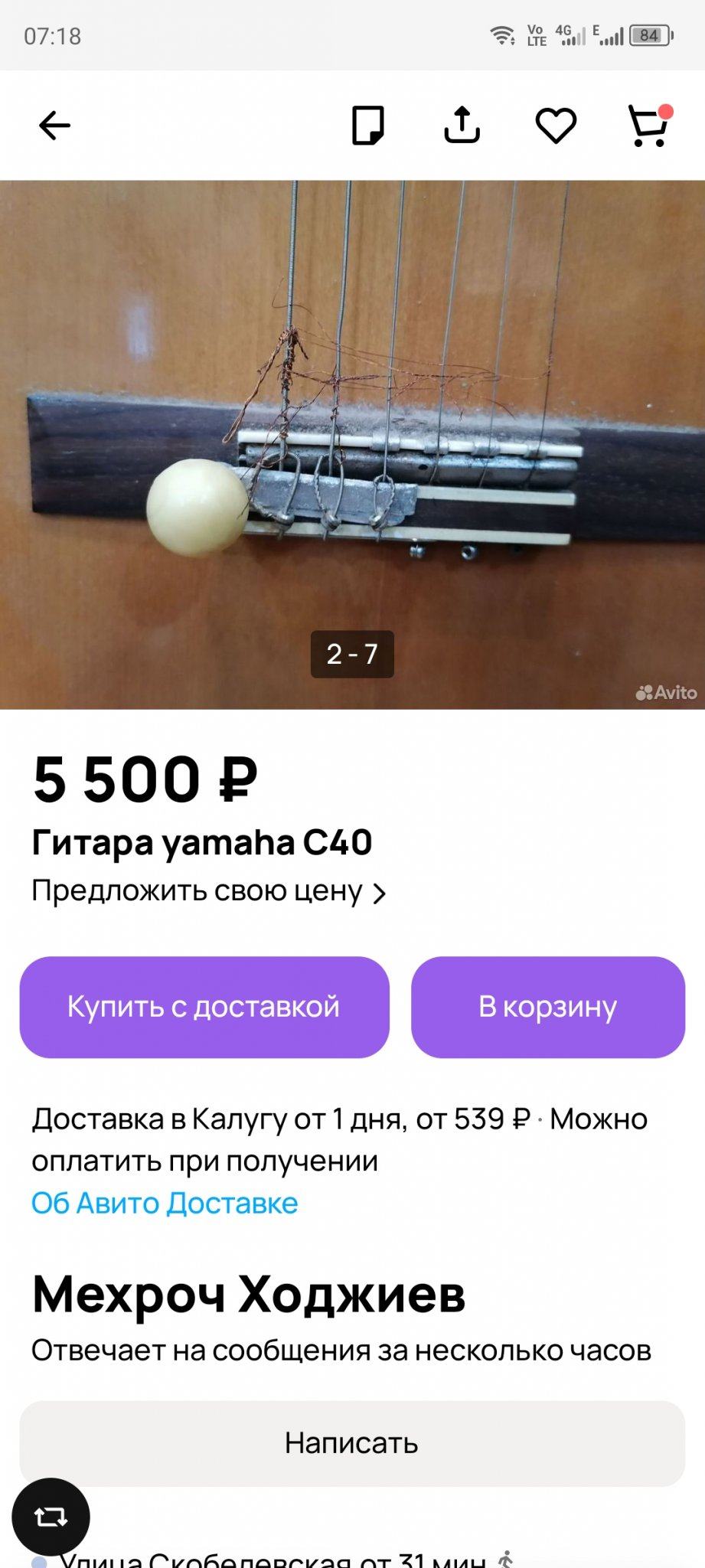Open the guitar photo gallery

pyautogui.click(x=352, y=444)
